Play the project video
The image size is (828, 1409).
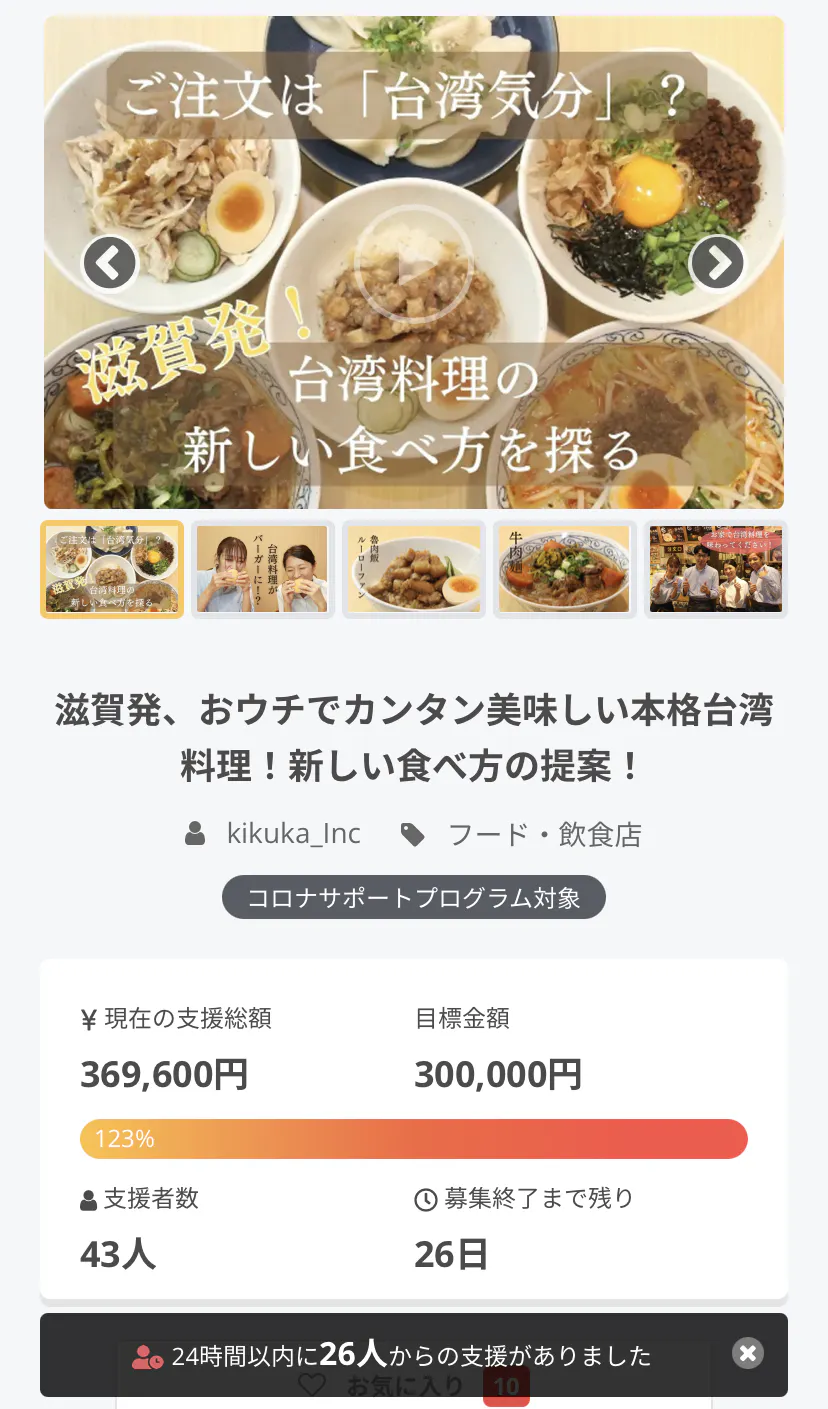pos(413,265)
